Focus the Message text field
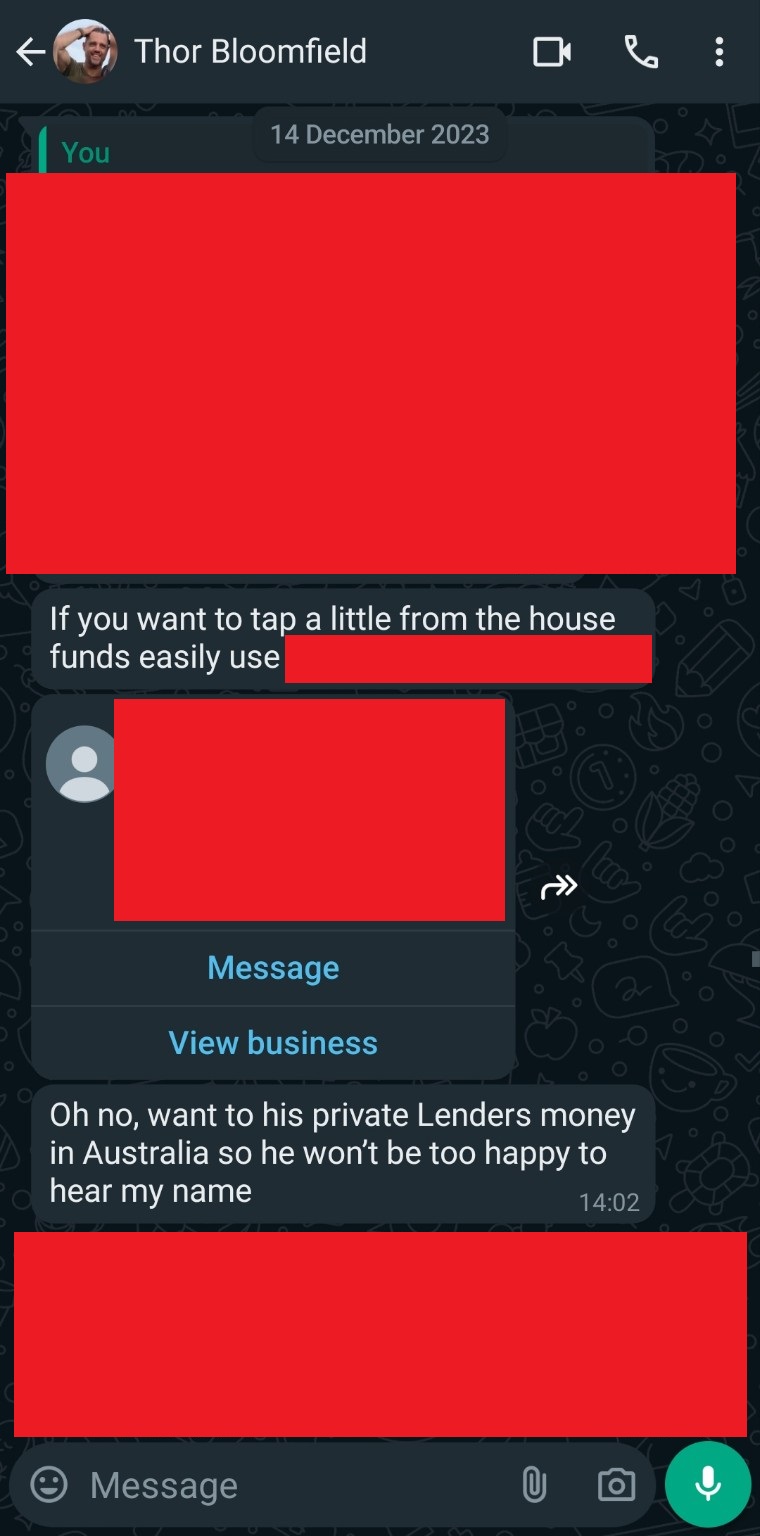The height and width of the screenshot is (1536, 760). (x=290, y=1485)
